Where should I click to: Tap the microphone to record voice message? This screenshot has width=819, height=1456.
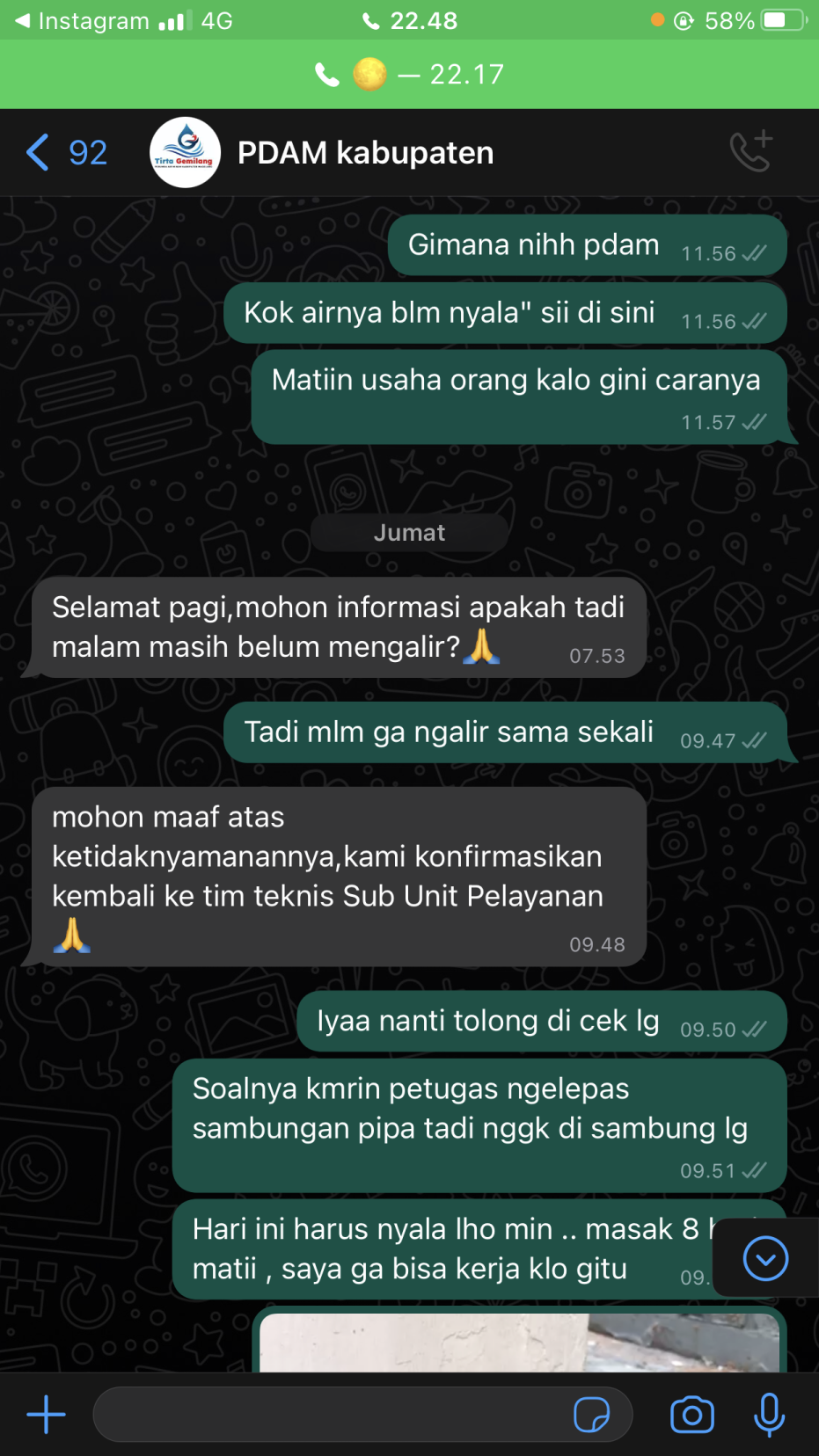769,1415
